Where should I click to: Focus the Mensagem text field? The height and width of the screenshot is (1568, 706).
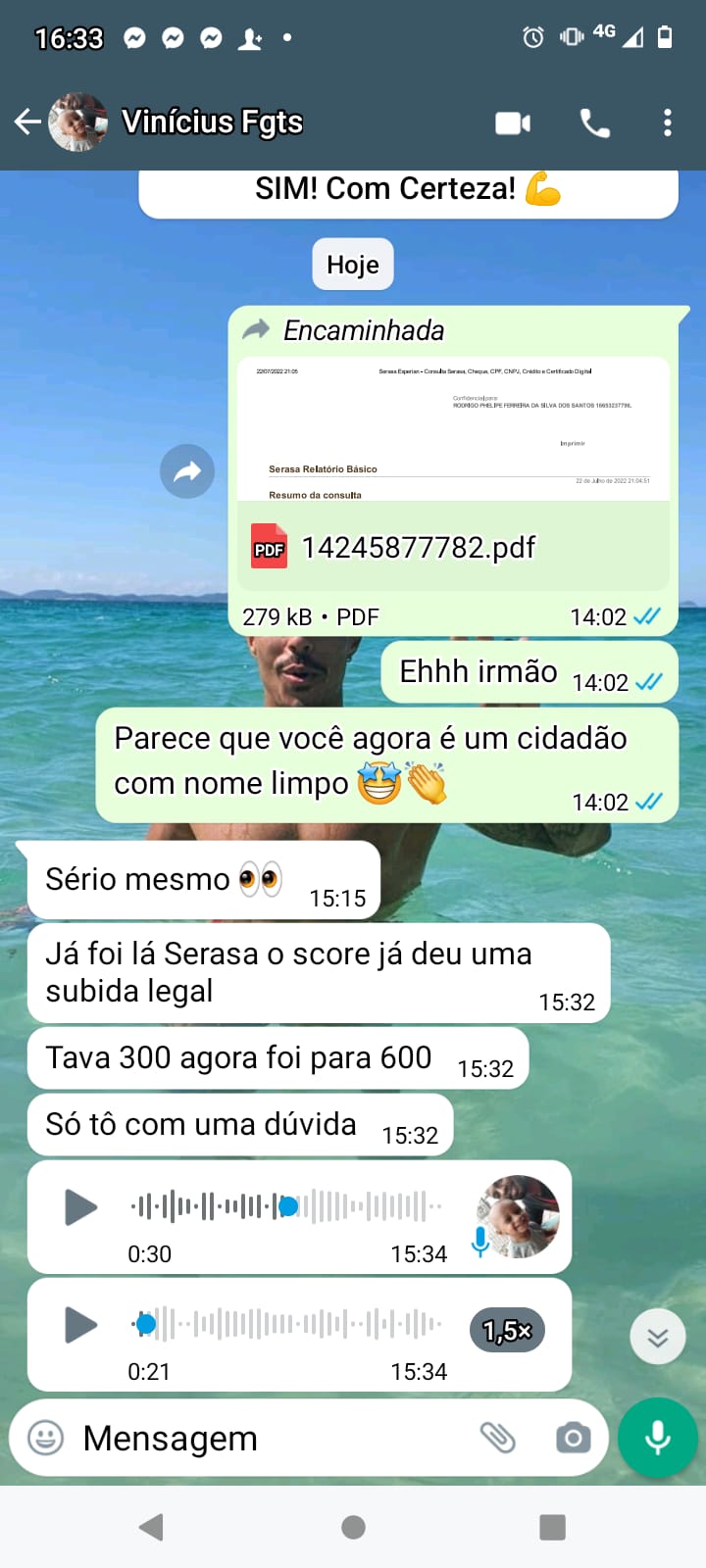click(x=265, y=1438)
